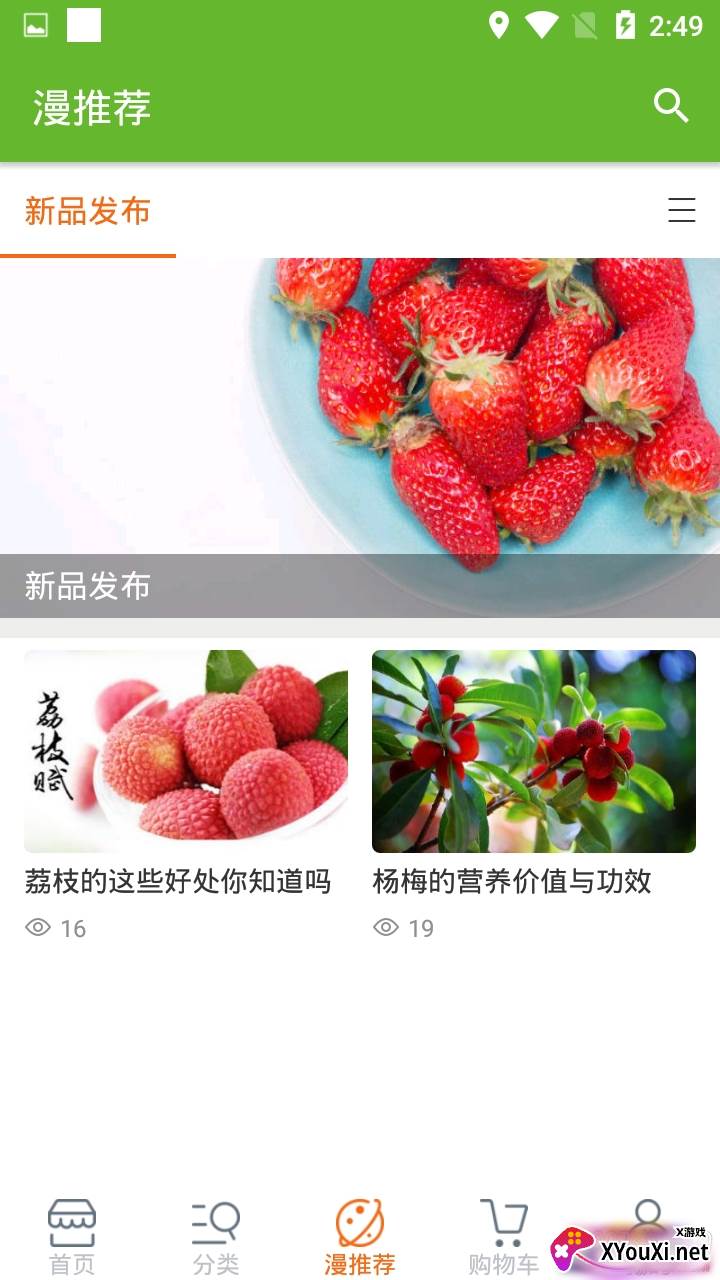The height and width of the screenshot is (1280, 720).
Task: Select the 新品发布 tab
Action: (88, 212)
